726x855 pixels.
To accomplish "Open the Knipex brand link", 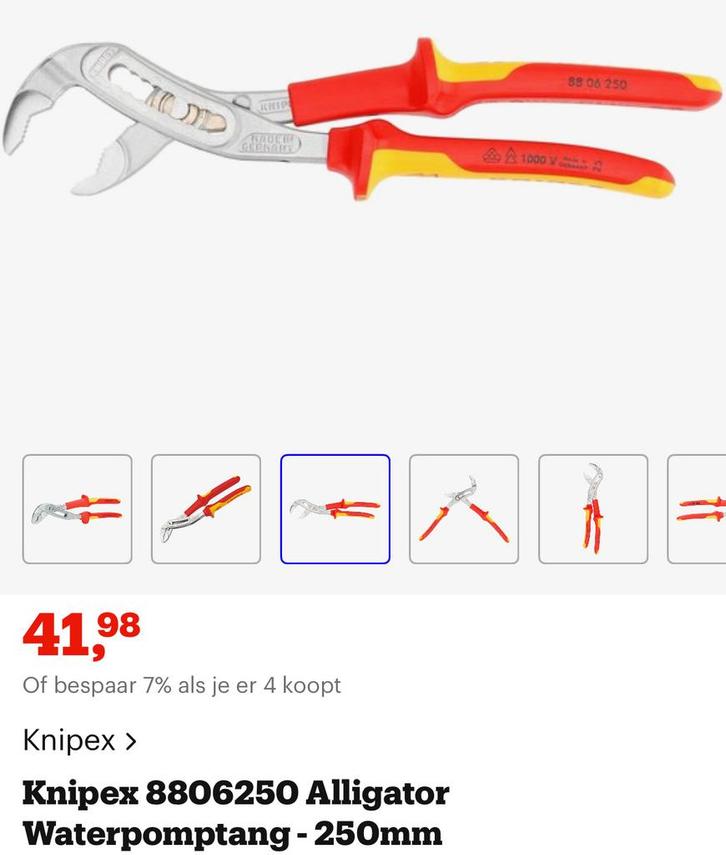I will point(80,741).
